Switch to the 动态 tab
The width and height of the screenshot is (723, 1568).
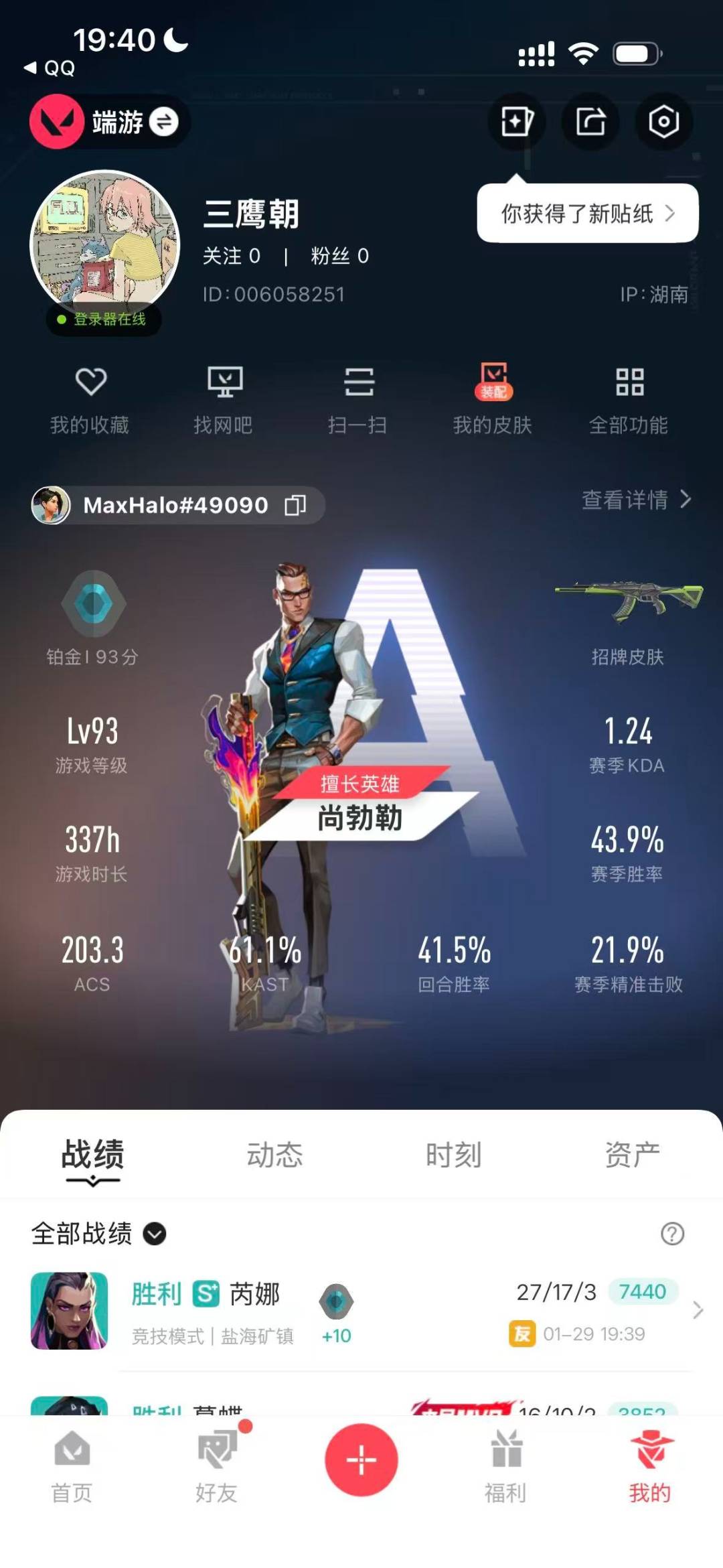click(274, 1155)
